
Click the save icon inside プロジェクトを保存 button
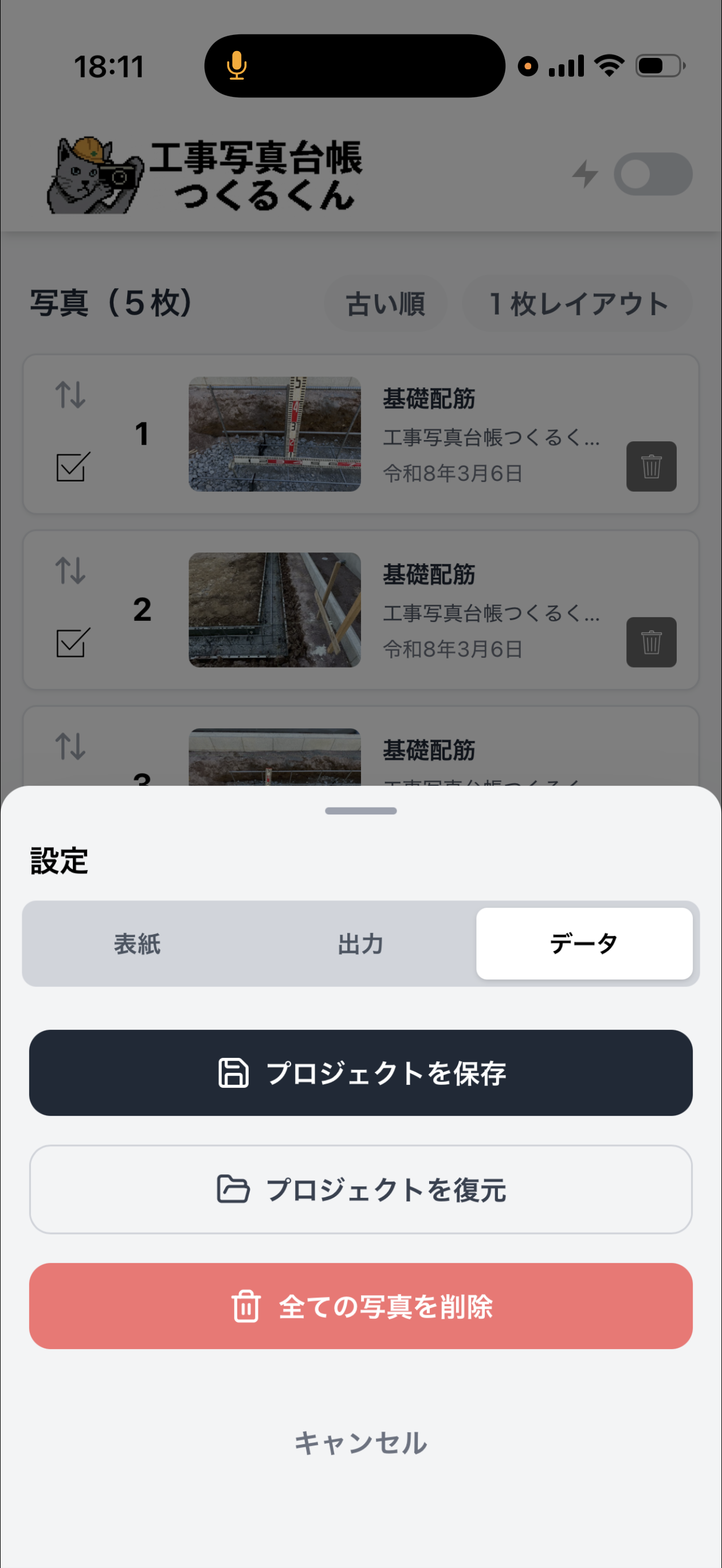(233, 1072)
